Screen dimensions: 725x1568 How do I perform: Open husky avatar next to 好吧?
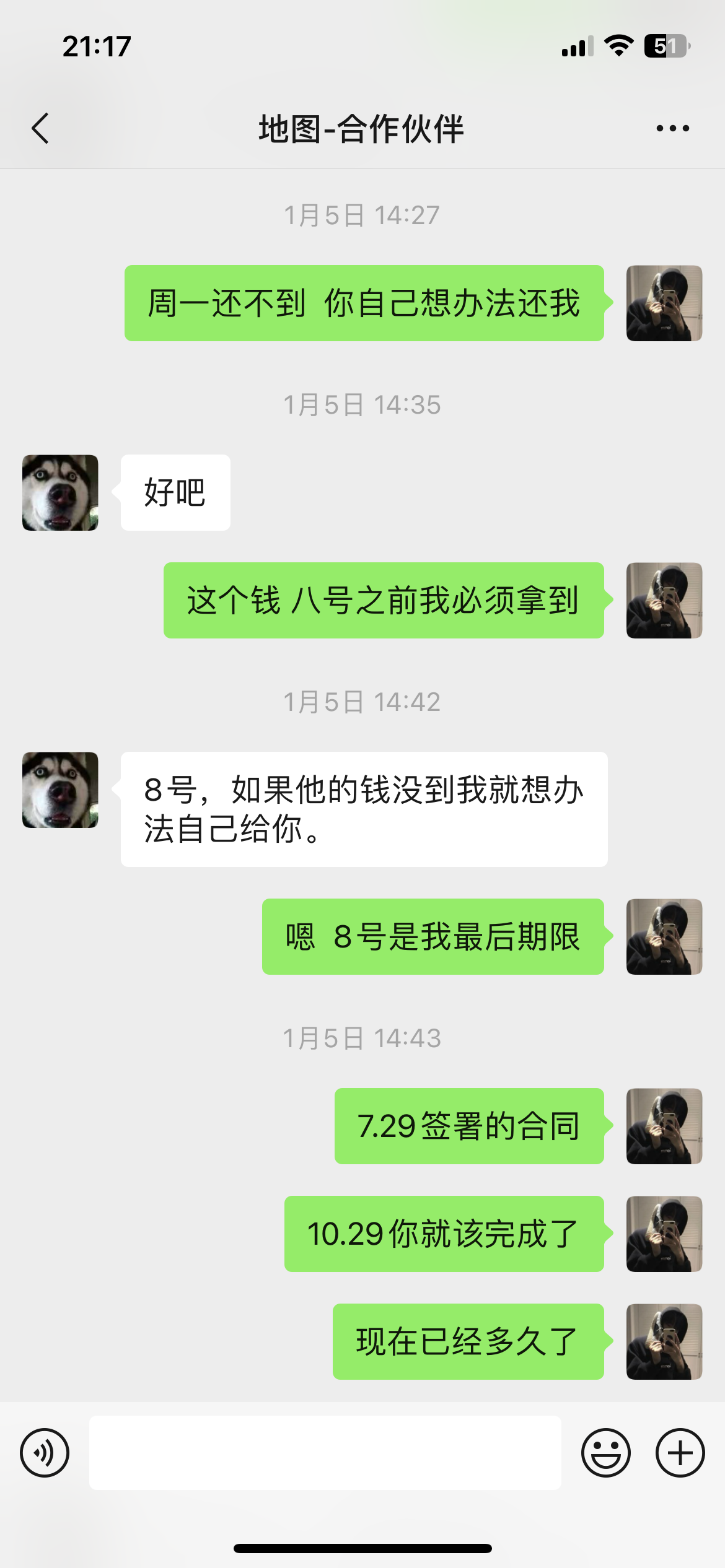point(60,493)
